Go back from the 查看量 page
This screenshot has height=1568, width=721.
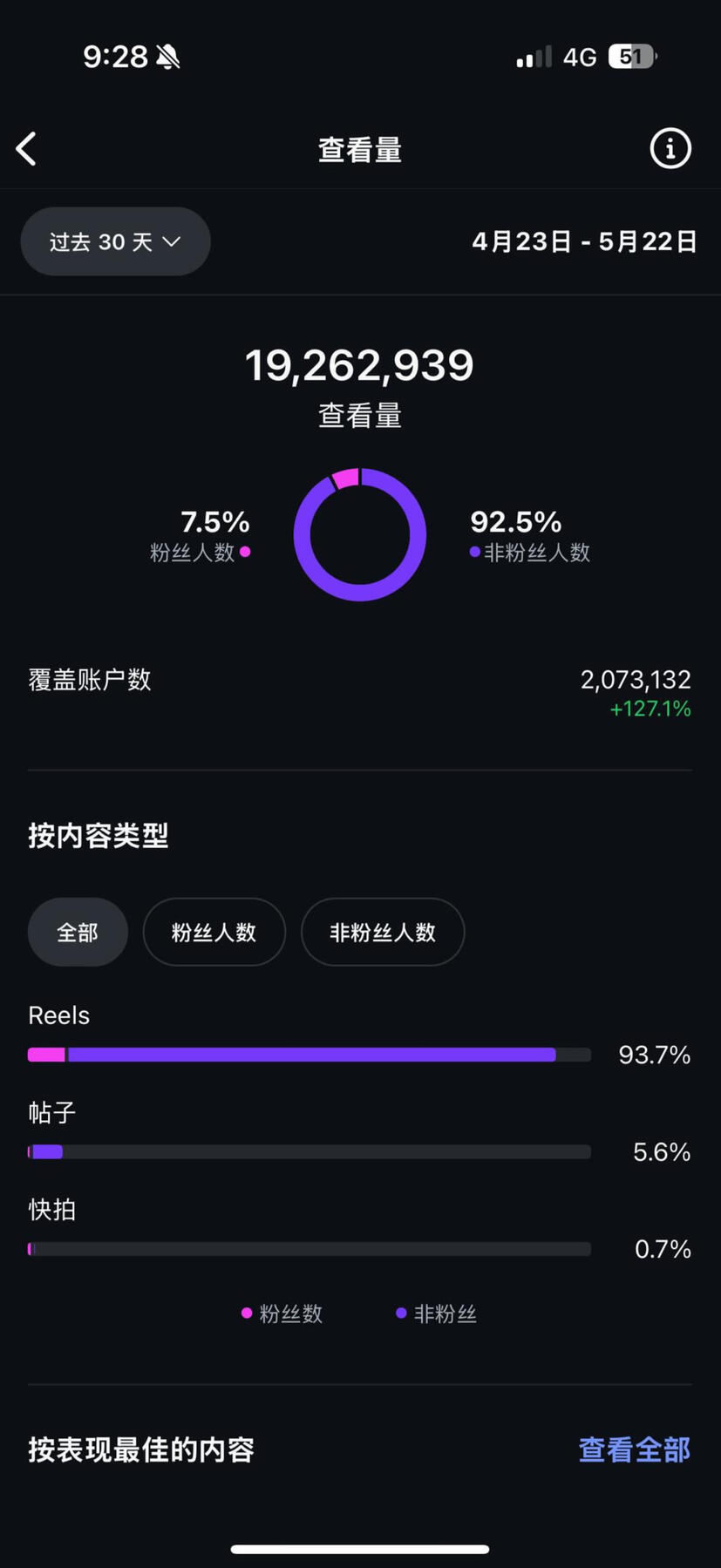[27, 149]
